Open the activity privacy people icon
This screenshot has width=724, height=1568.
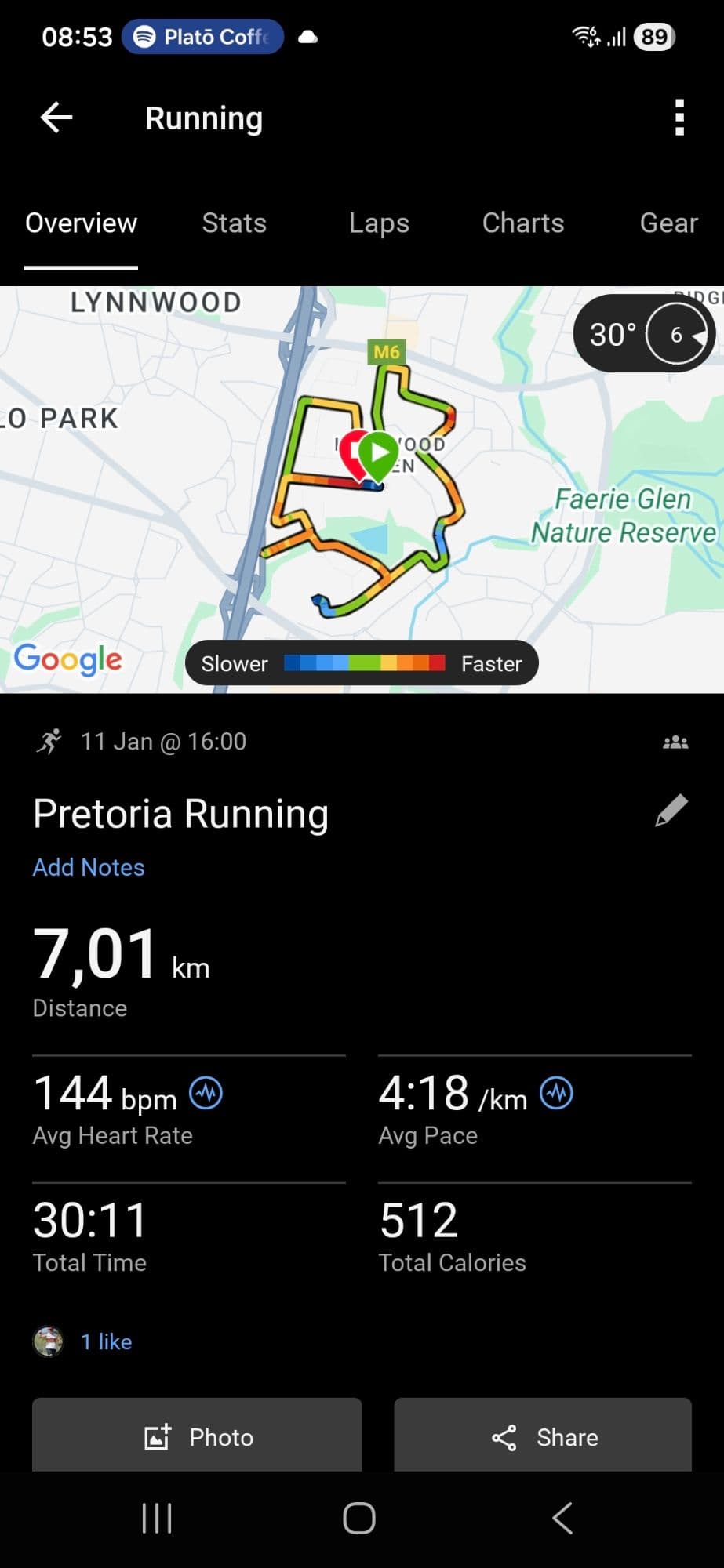(675, 742)
